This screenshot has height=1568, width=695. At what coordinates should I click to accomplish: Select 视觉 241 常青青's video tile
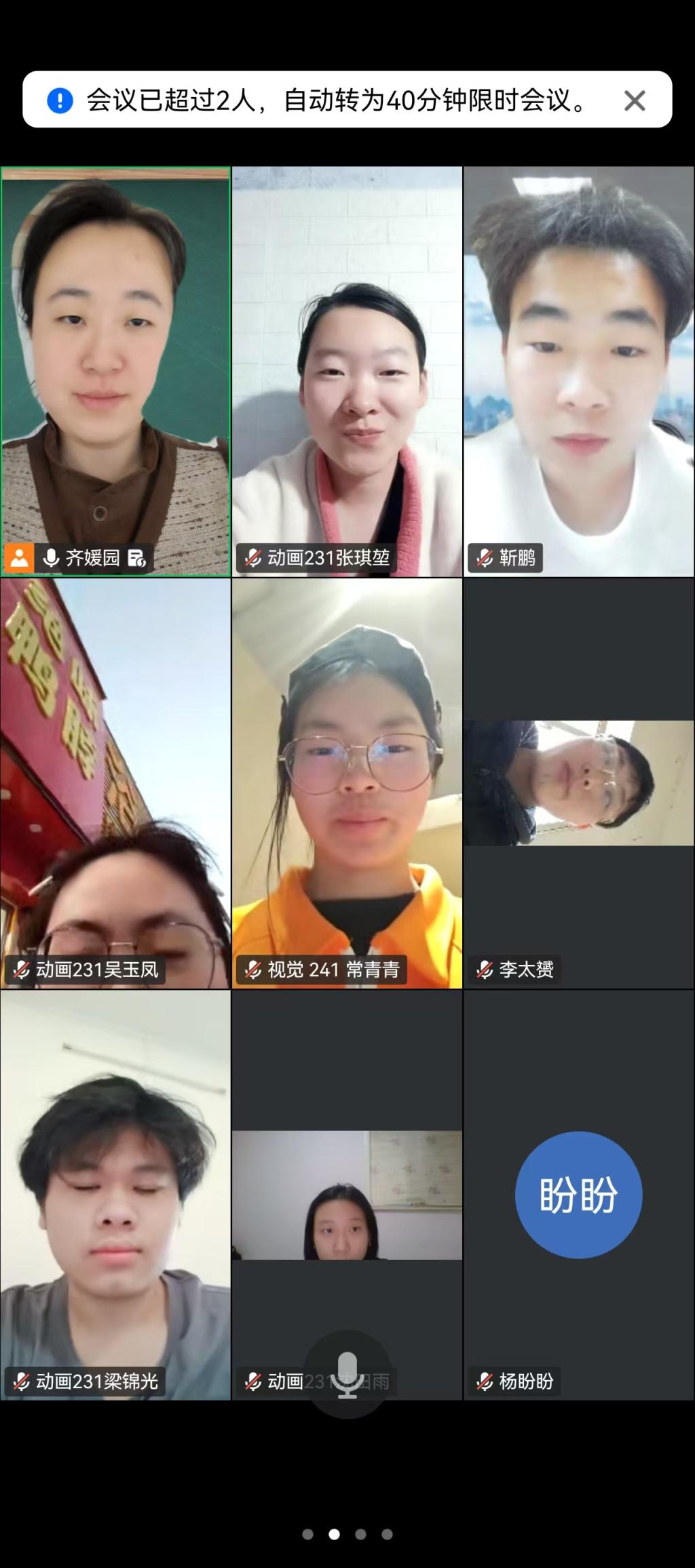347,782
